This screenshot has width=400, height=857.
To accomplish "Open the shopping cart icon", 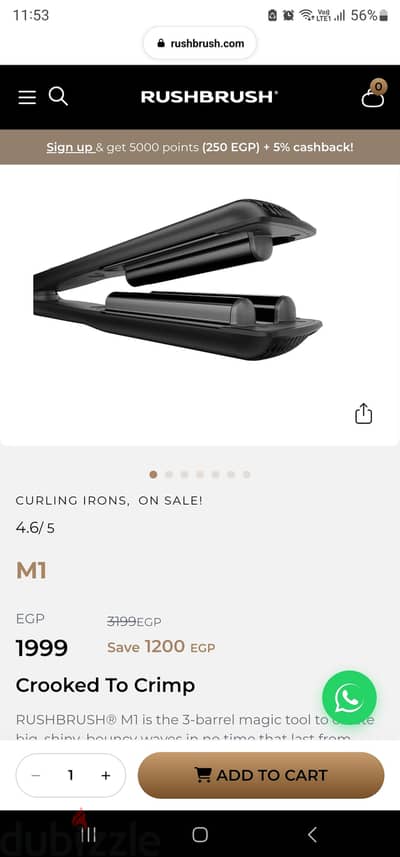I will (373, 94).
